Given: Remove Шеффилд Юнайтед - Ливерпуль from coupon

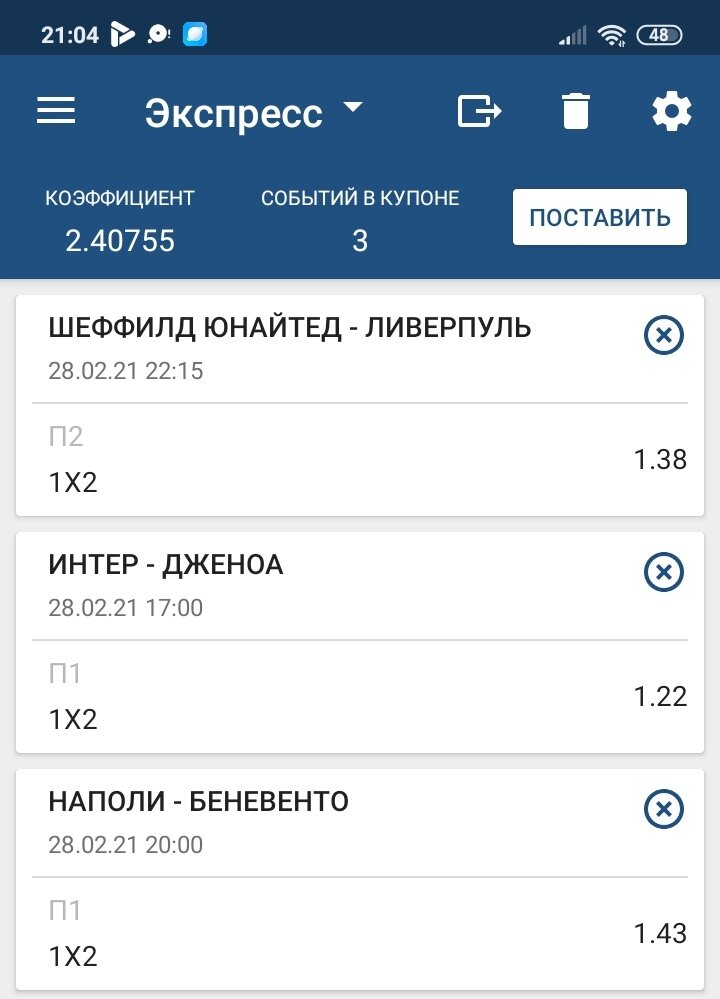Looking at the screenshot, I should point(663,335).
